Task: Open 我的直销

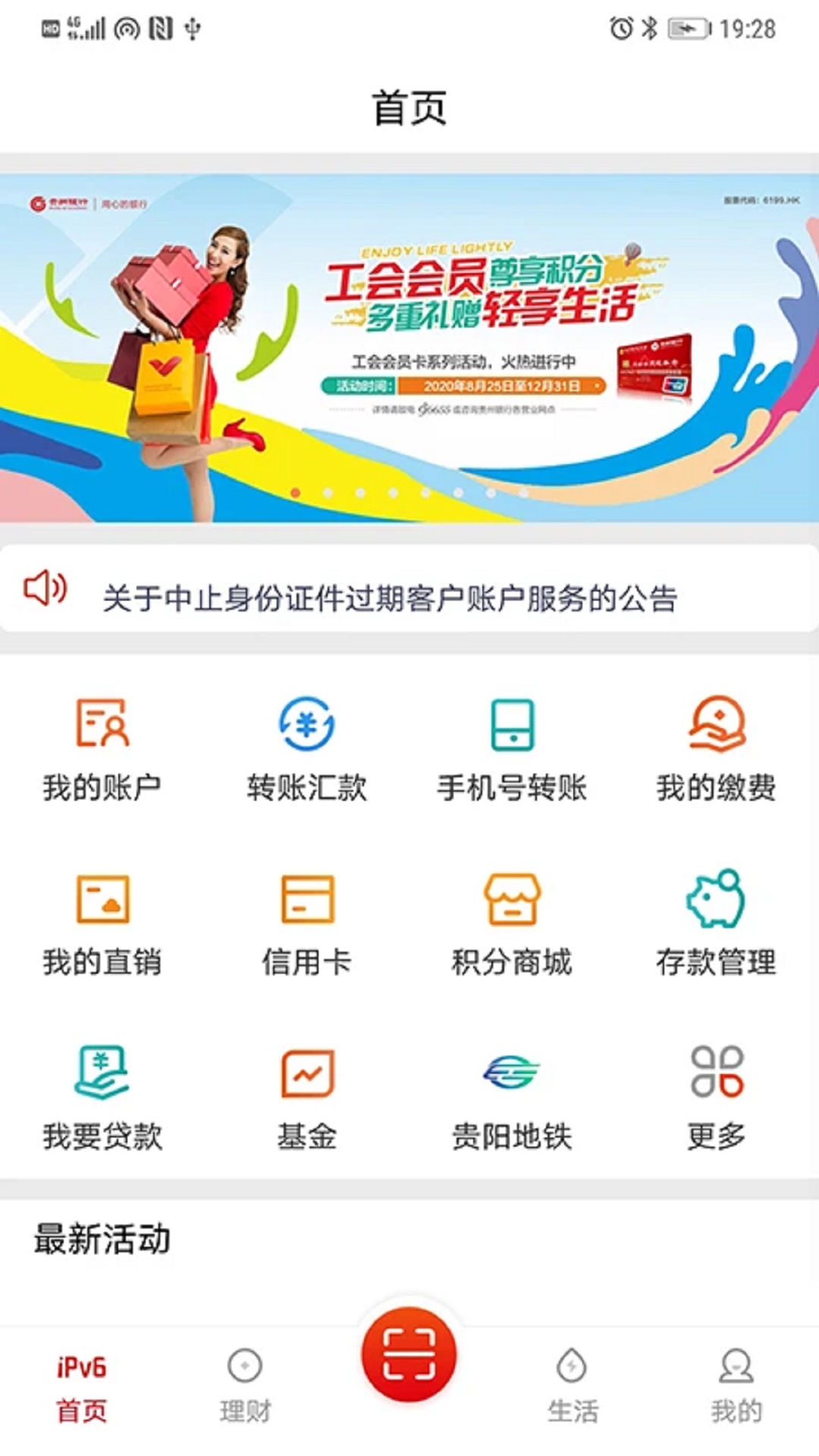Action: pyautogui.click(x=102, y=924)
